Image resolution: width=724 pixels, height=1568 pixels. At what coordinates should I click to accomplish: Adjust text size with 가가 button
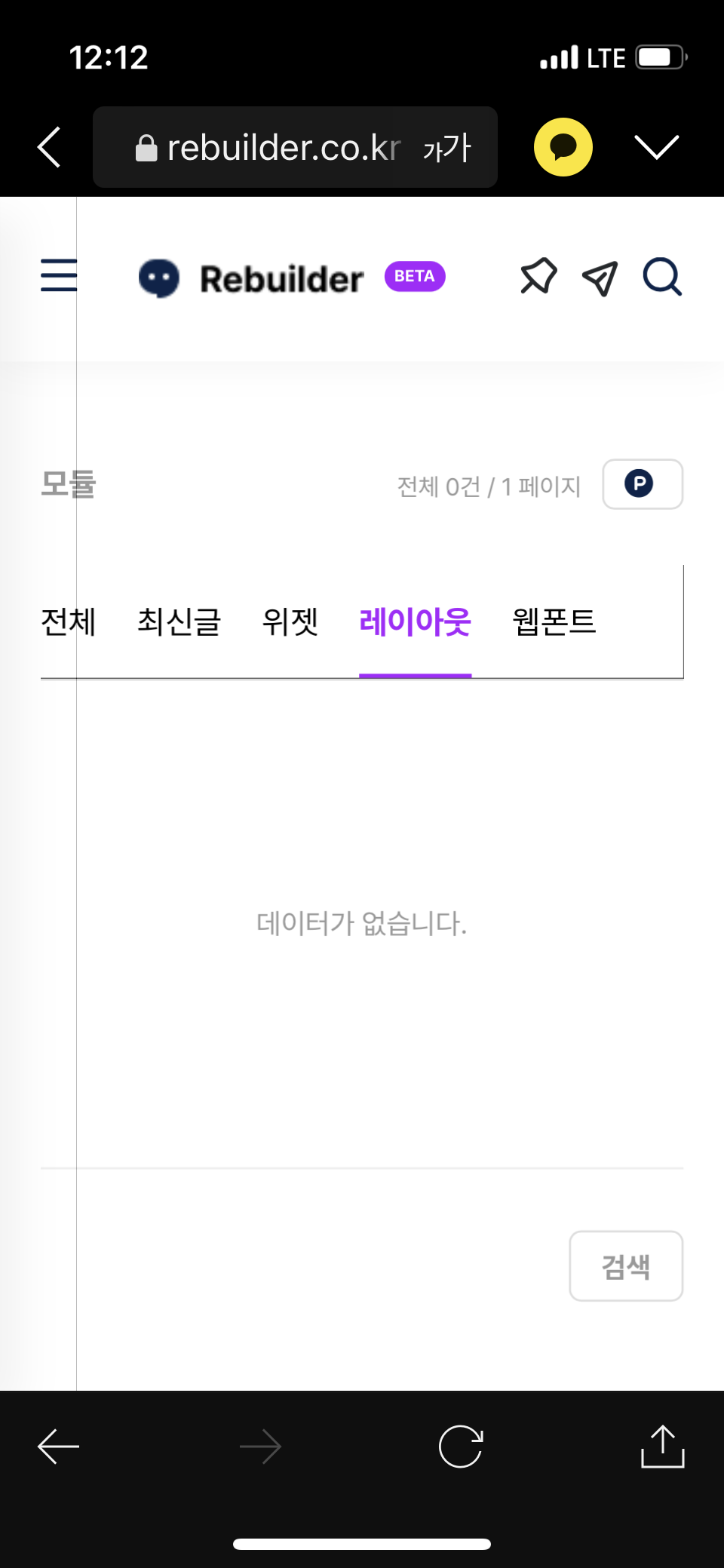[x=446, y=148]
